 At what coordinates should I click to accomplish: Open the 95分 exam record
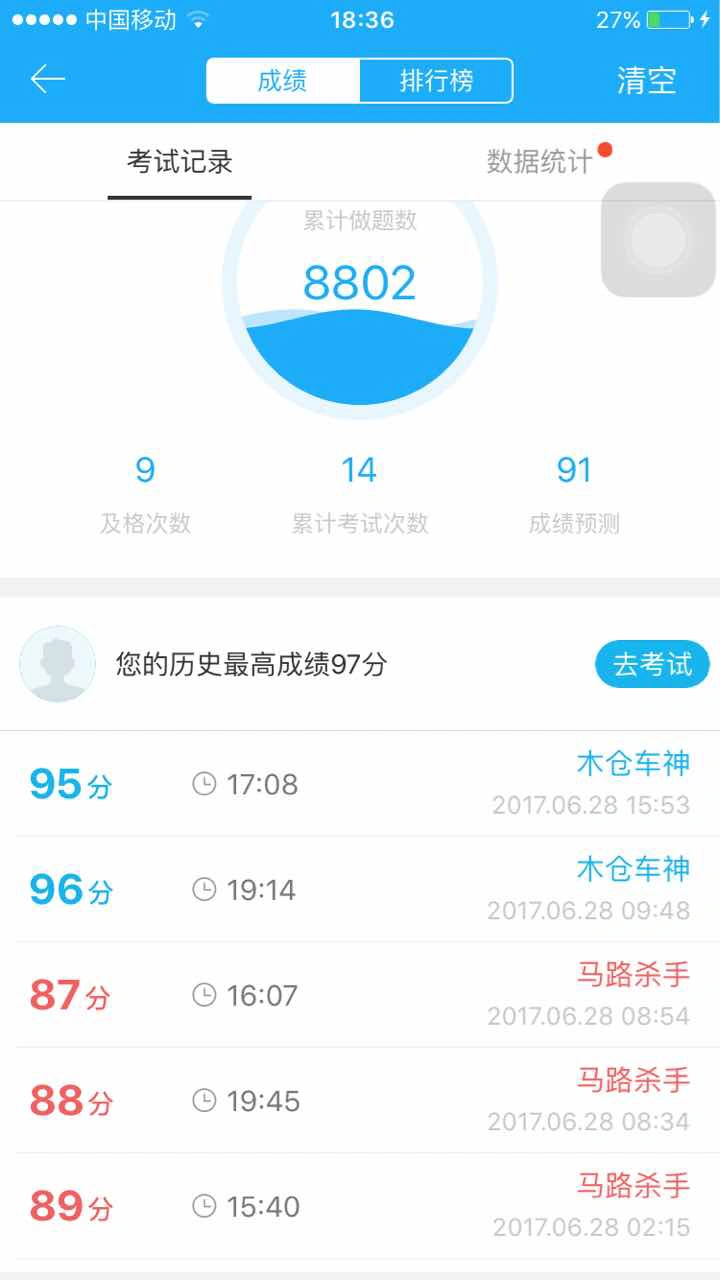360,784
